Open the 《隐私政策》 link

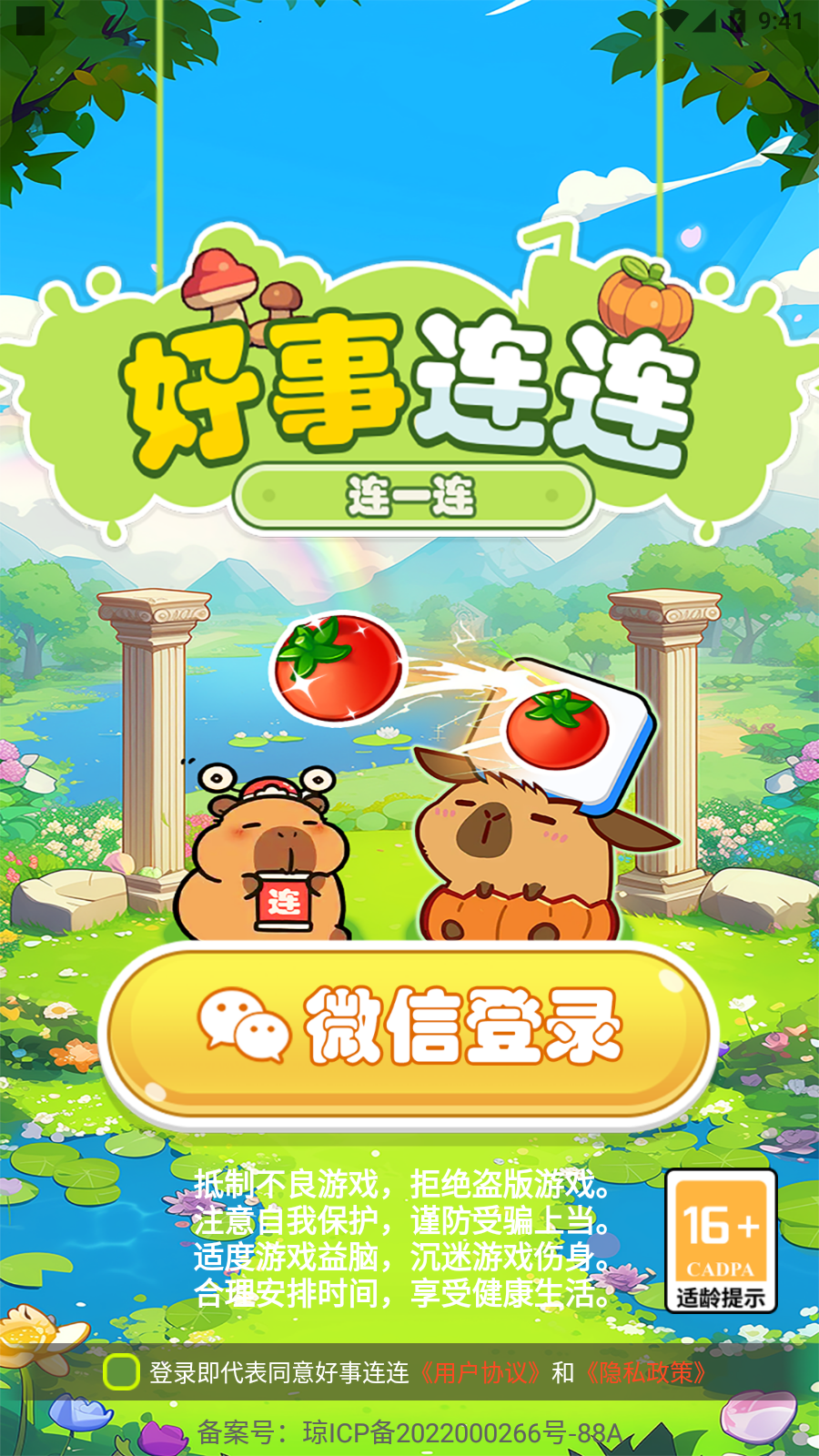coord(645,1372)
